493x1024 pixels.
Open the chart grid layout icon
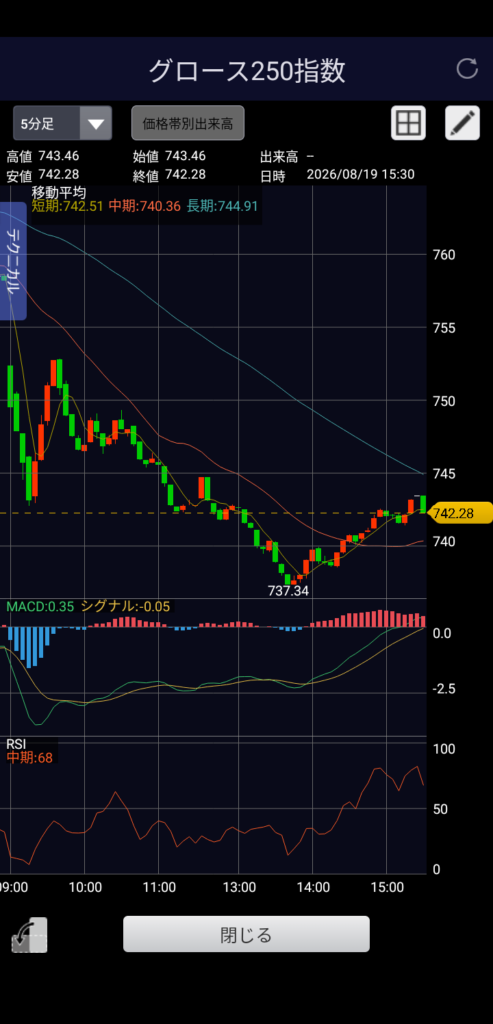point(409,123)
